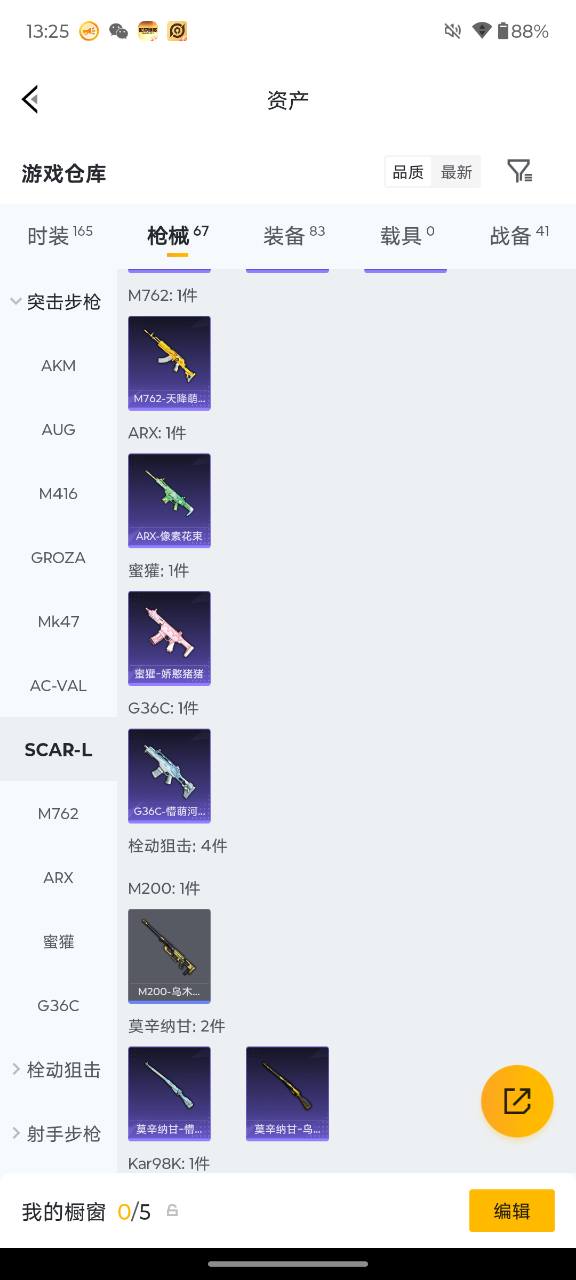Collapse the 突击步枪 category
576x1280 pixels.
[x=58, y=302]
